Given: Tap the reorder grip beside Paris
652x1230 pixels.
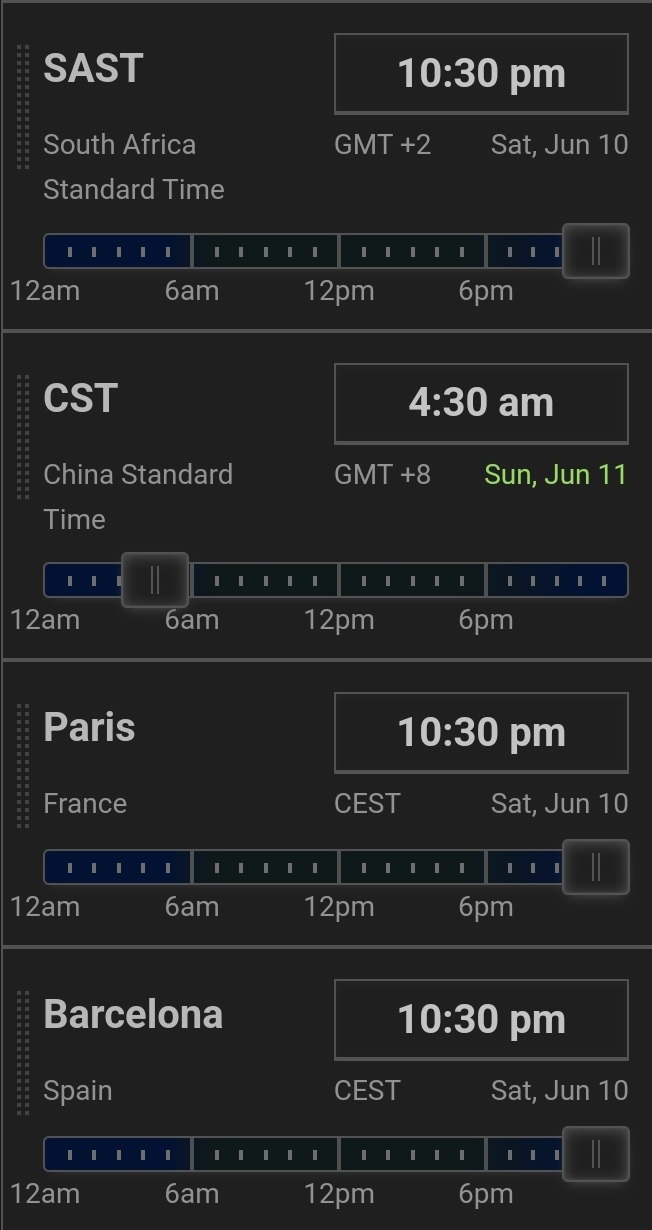Looking at the screenshot, I should [23, 766].
